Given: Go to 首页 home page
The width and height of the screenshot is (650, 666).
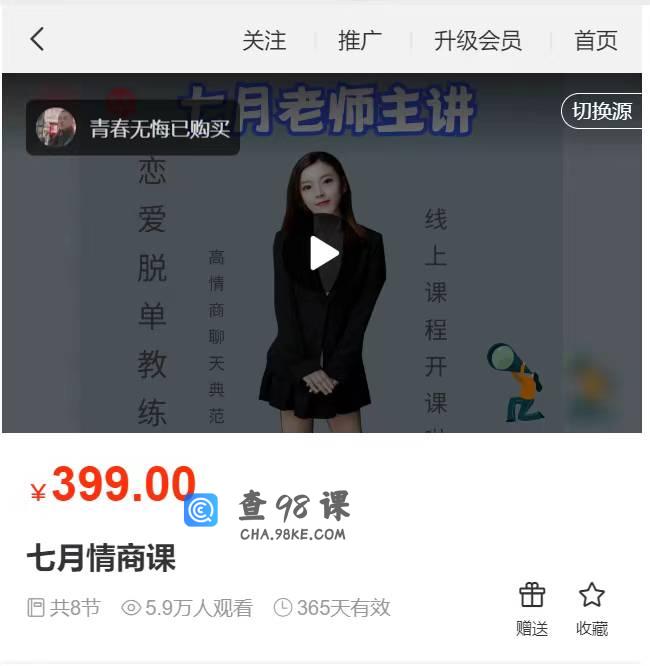Looking at the screenshot, I should pos(595,41).
